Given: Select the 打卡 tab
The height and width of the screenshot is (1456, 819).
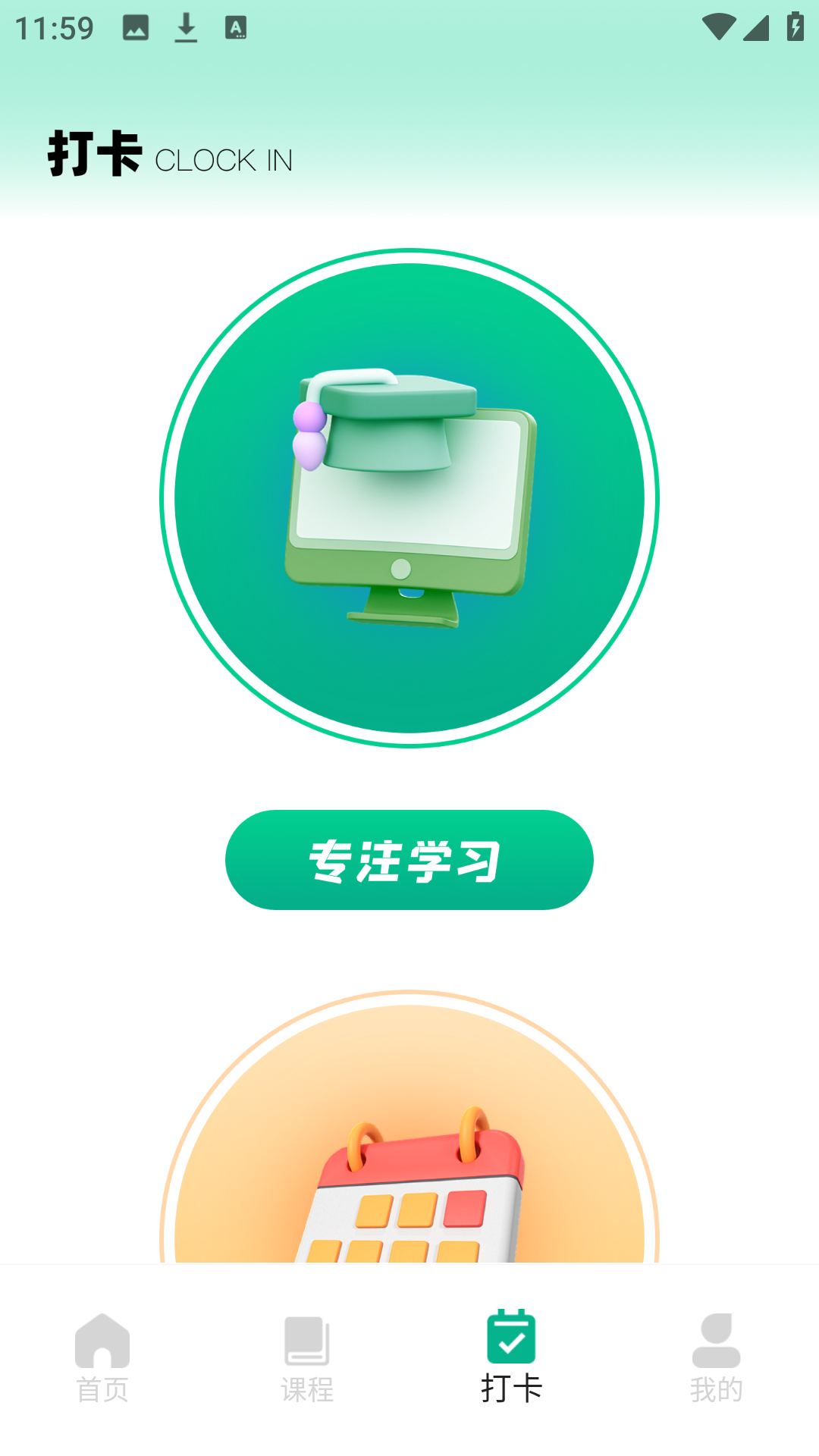Looking at the screenshot, I should pyautogui.click(x=512, y=1357).
